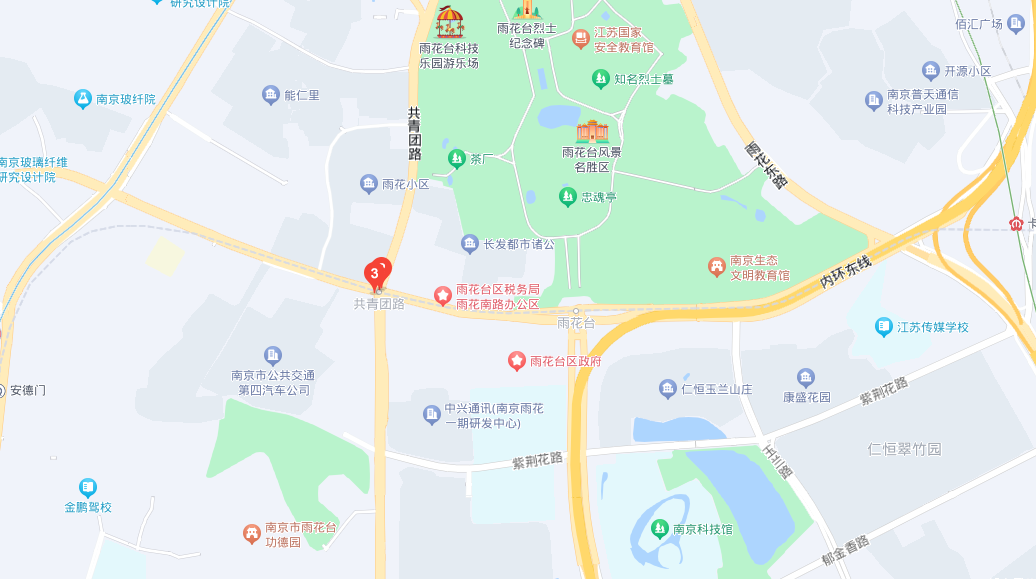Tap the 江苏国家安全教育馆 marker
Screen dimensions: 1036x579
(580, 38)
